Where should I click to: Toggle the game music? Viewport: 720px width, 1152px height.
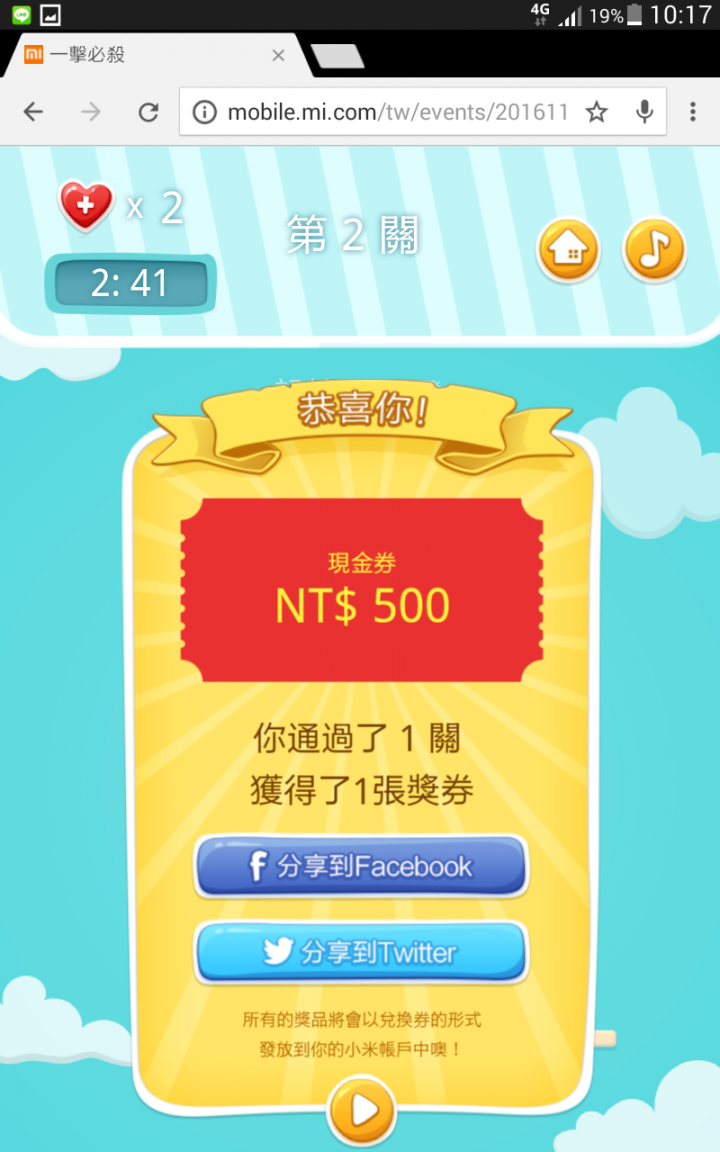(x=654, y=250)
